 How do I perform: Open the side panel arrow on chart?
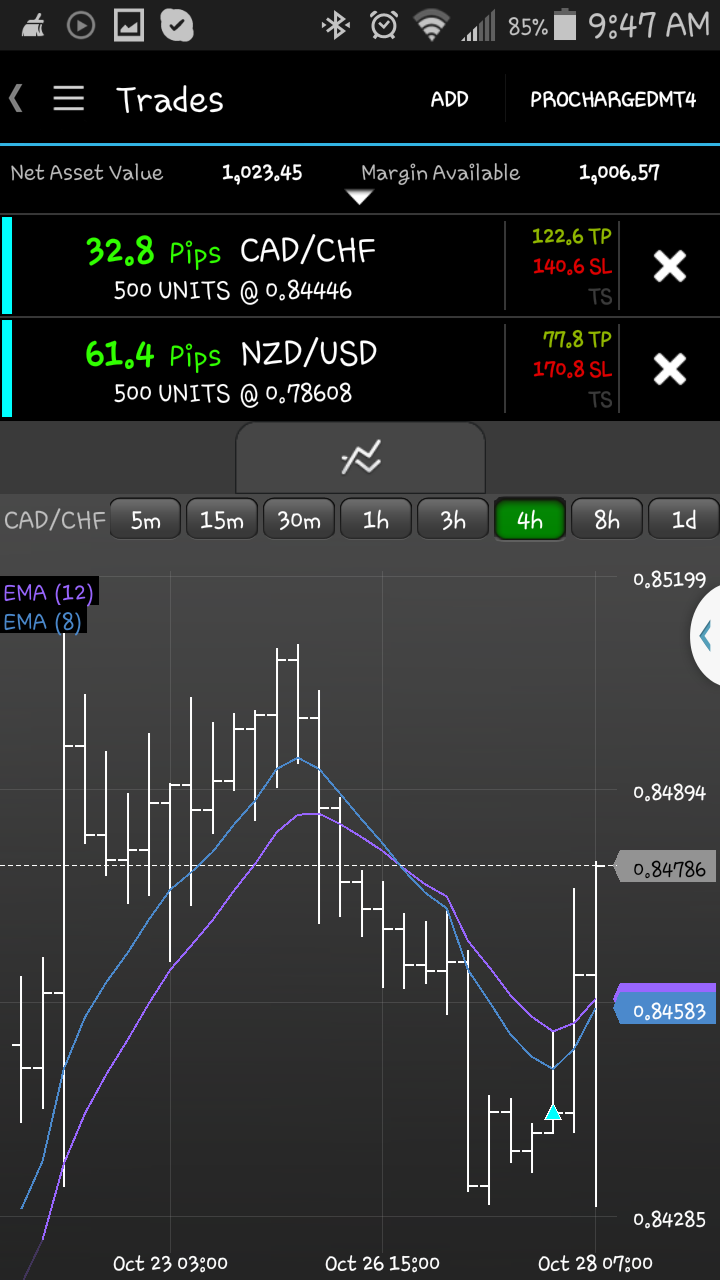click(x=706, y=635)
